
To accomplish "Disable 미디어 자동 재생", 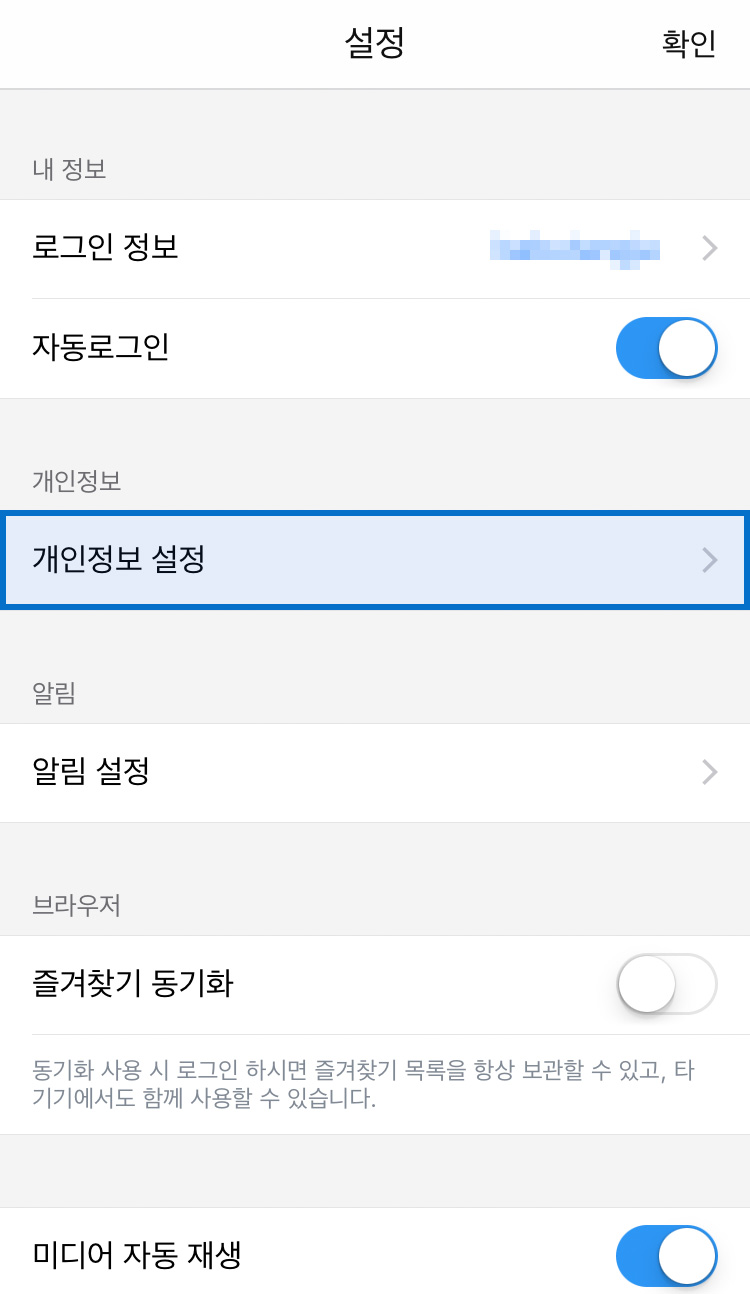I will click(666, 1255).
